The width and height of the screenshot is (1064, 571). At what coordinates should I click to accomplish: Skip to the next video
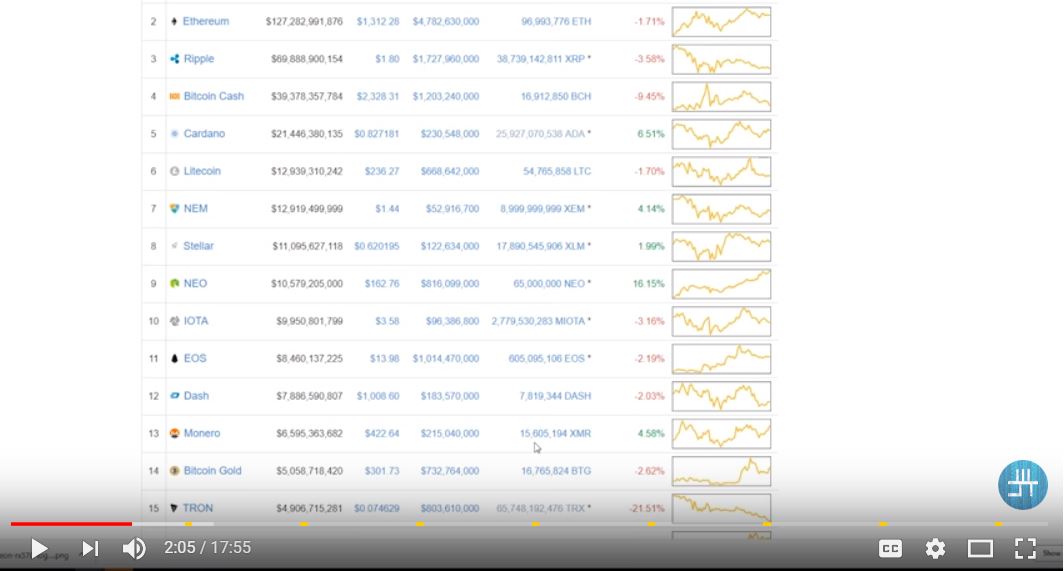(90, 548)
